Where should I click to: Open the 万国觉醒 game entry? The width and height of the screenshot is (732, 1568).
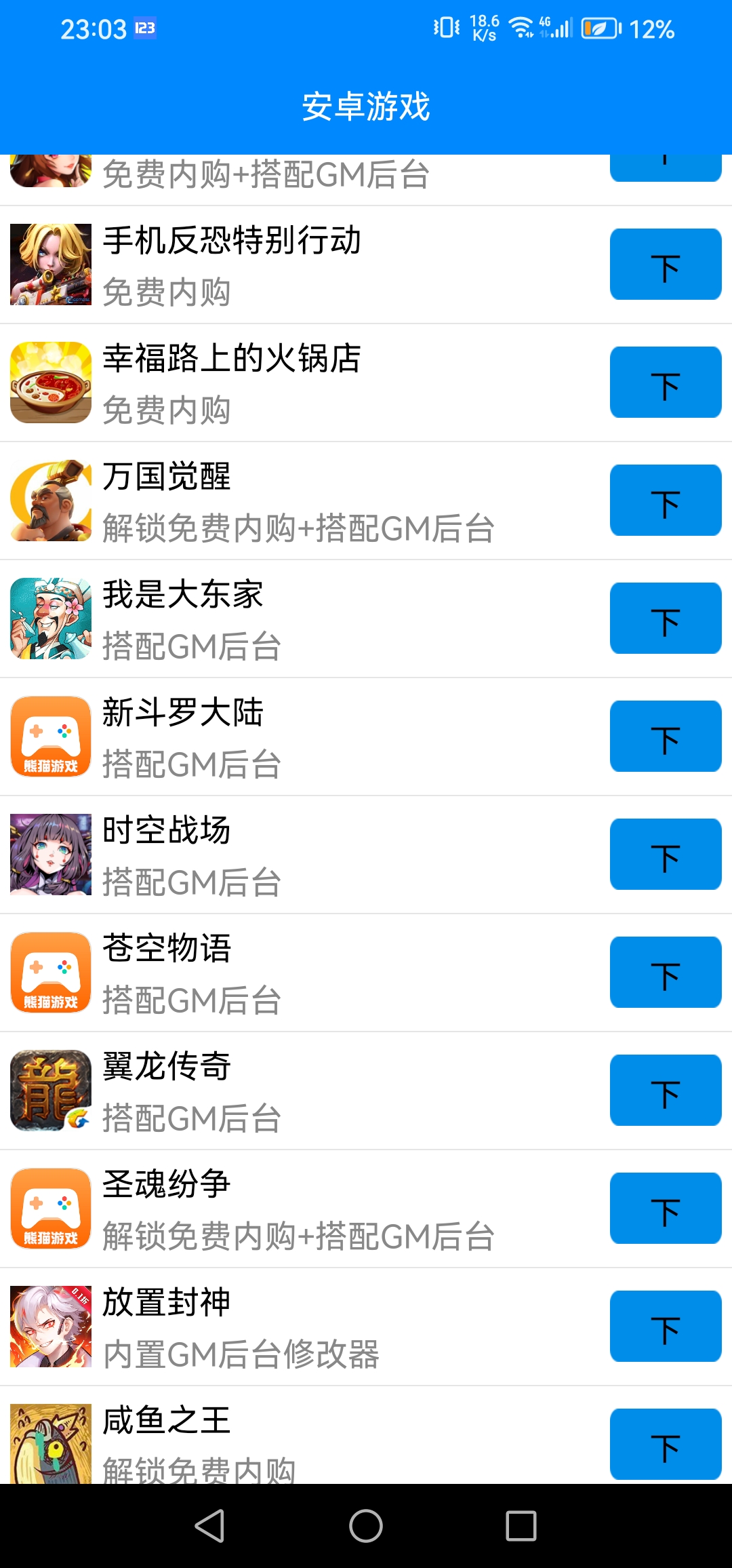298,501
